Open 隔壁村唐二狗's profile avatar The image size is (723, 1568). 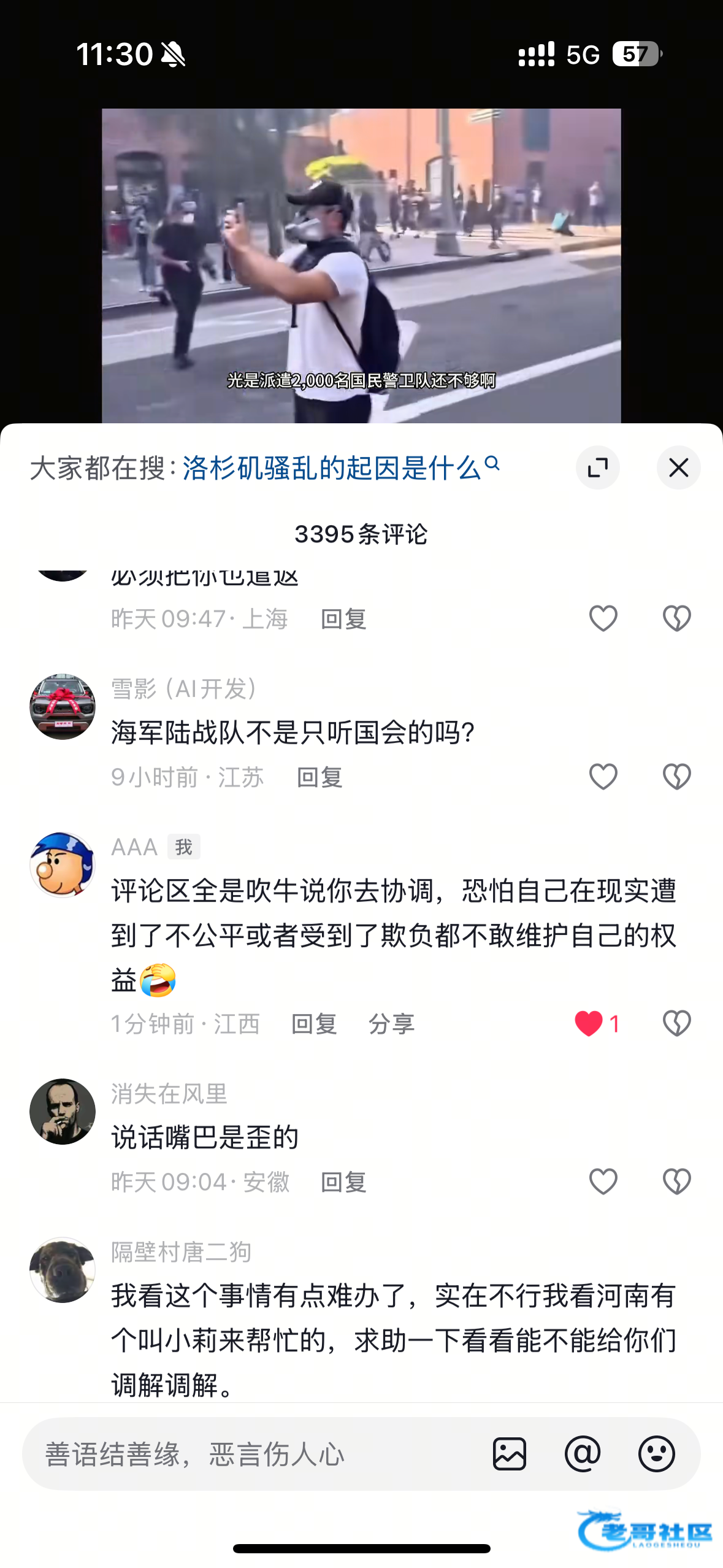tap(63, 1270)
